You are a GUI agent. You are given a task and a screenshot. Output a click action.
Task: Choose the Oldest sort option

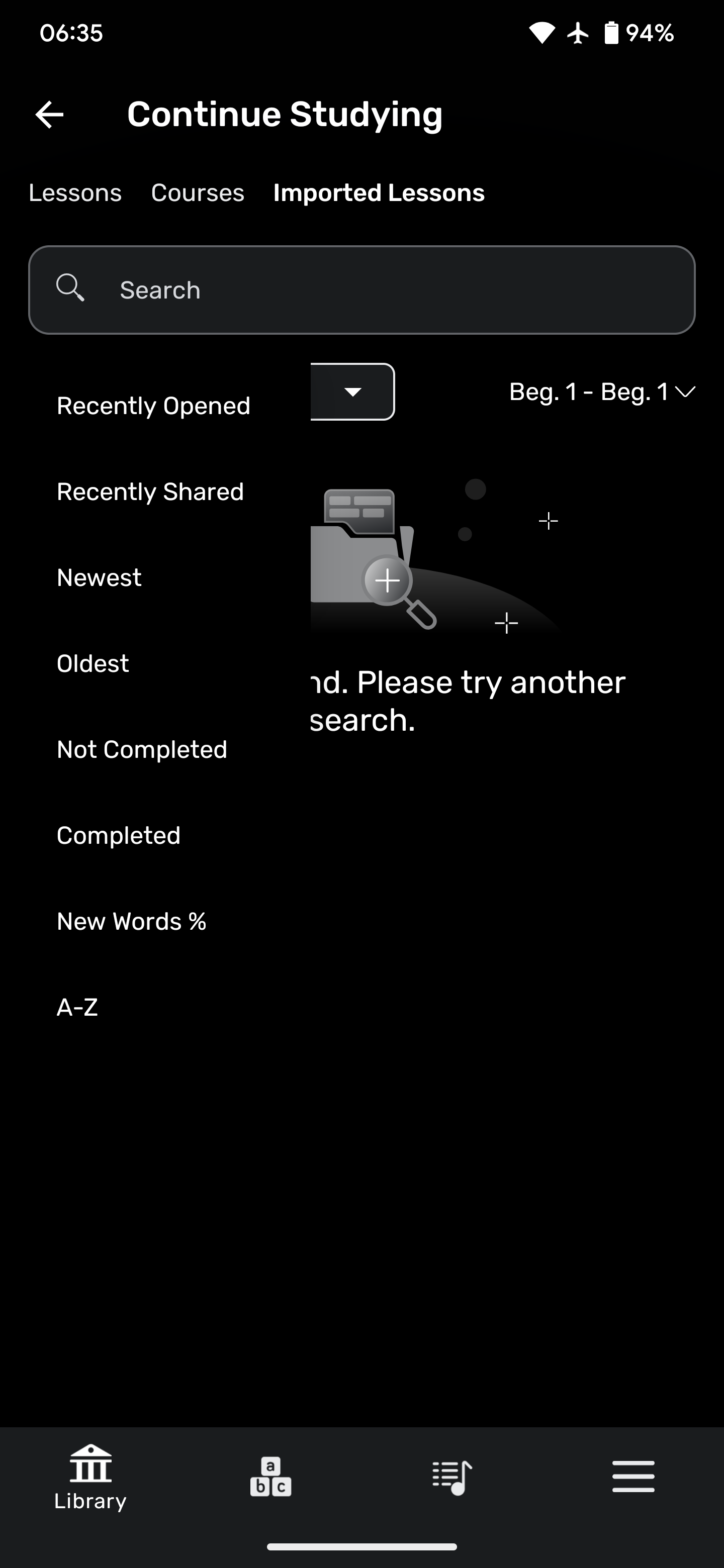coord(93,663)
